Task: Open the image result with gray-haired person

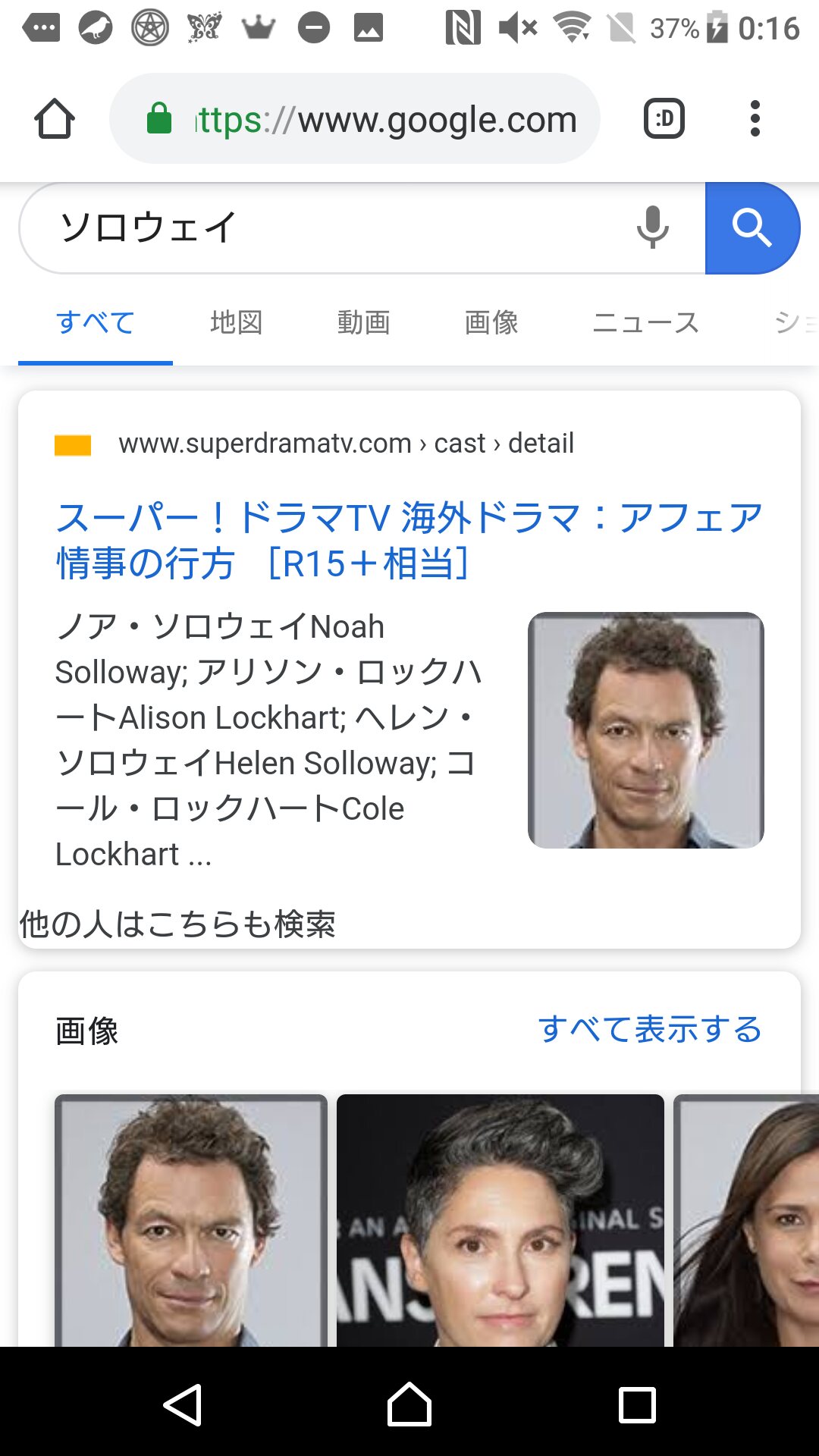Action: click(500, 1219)
